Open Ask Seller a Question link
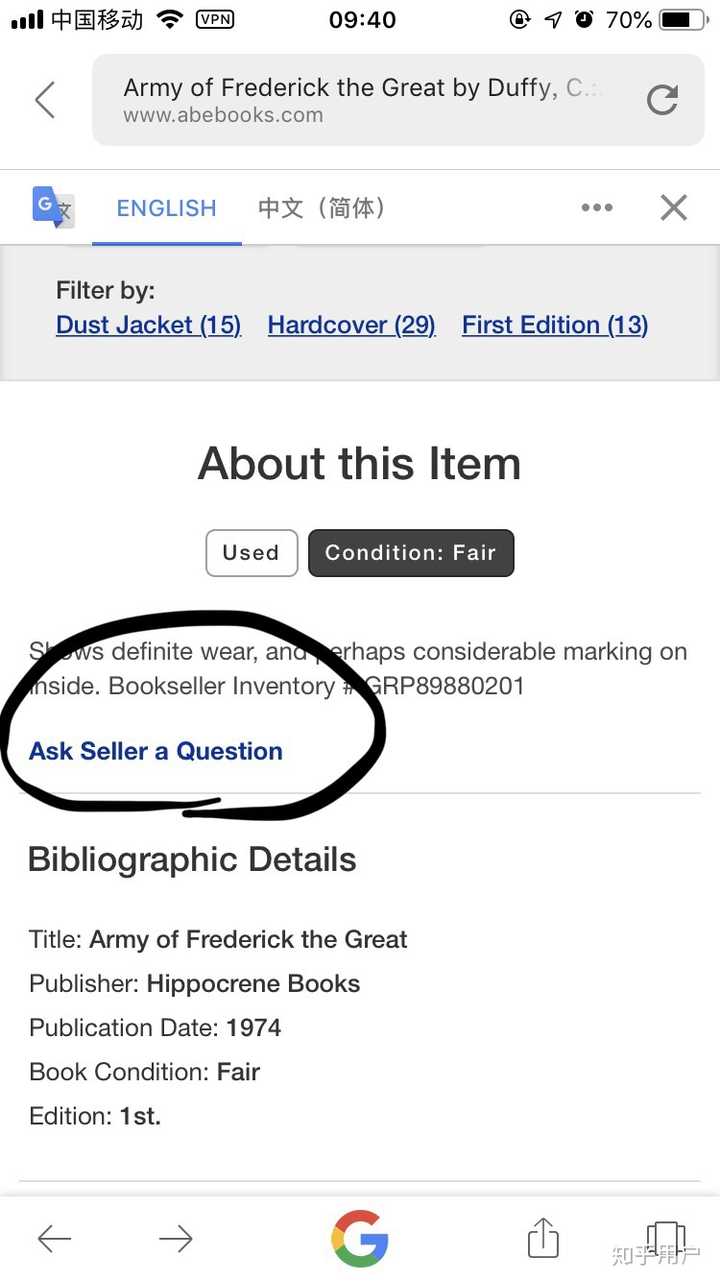Image resolution: width=720 pixels, height=1281 pixels. (156, 751)
